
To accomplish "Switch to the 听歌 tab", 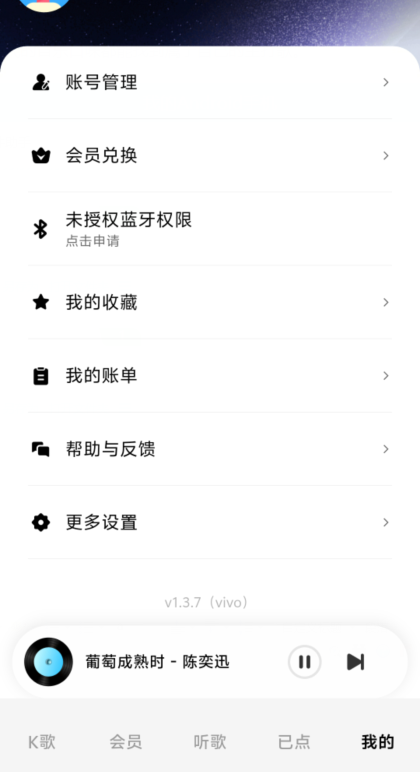I will coord(210,741).
